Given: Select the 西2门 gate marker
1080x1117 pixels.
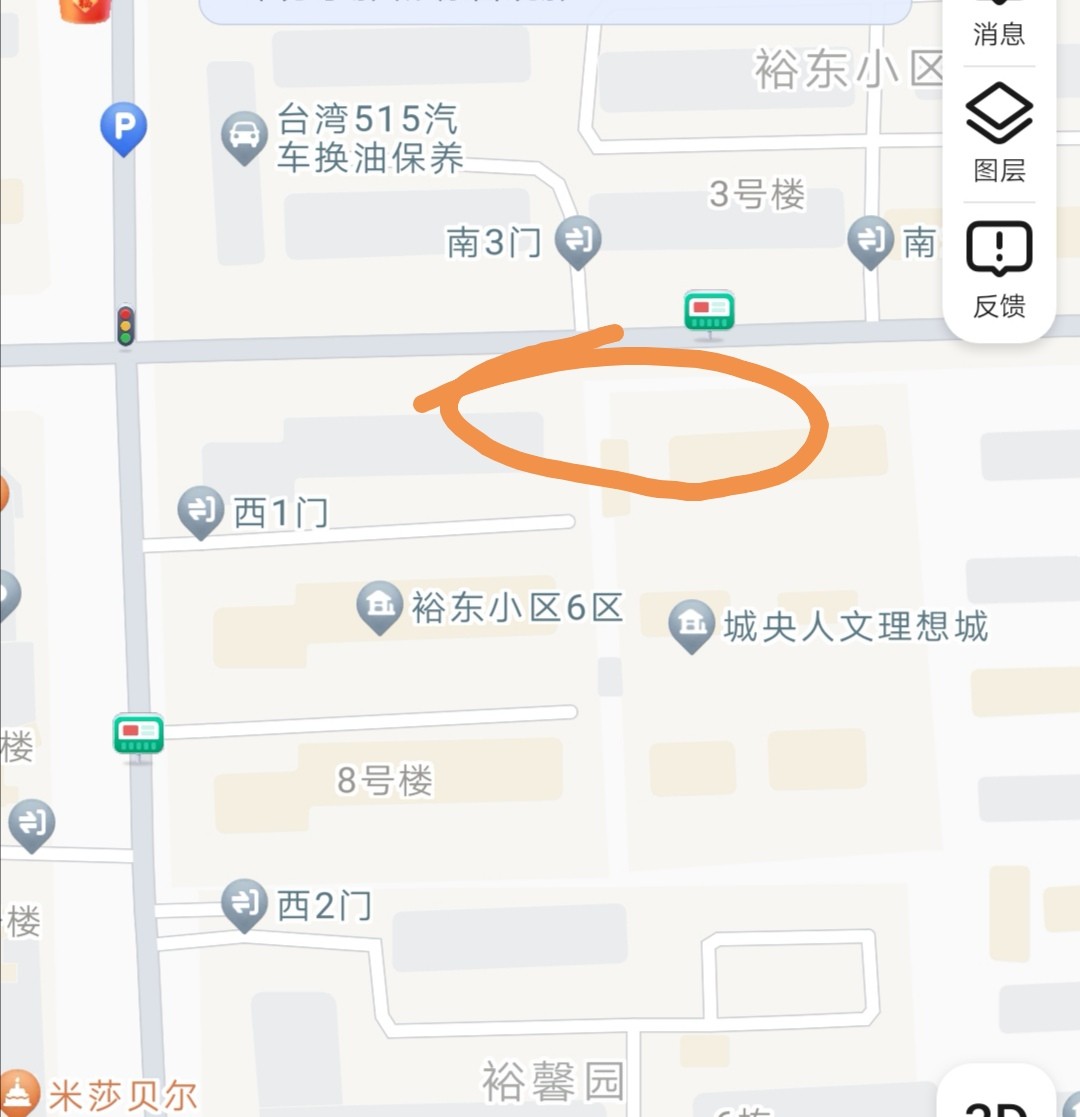Looking at the screenshot, I should (x=245, y=904).
